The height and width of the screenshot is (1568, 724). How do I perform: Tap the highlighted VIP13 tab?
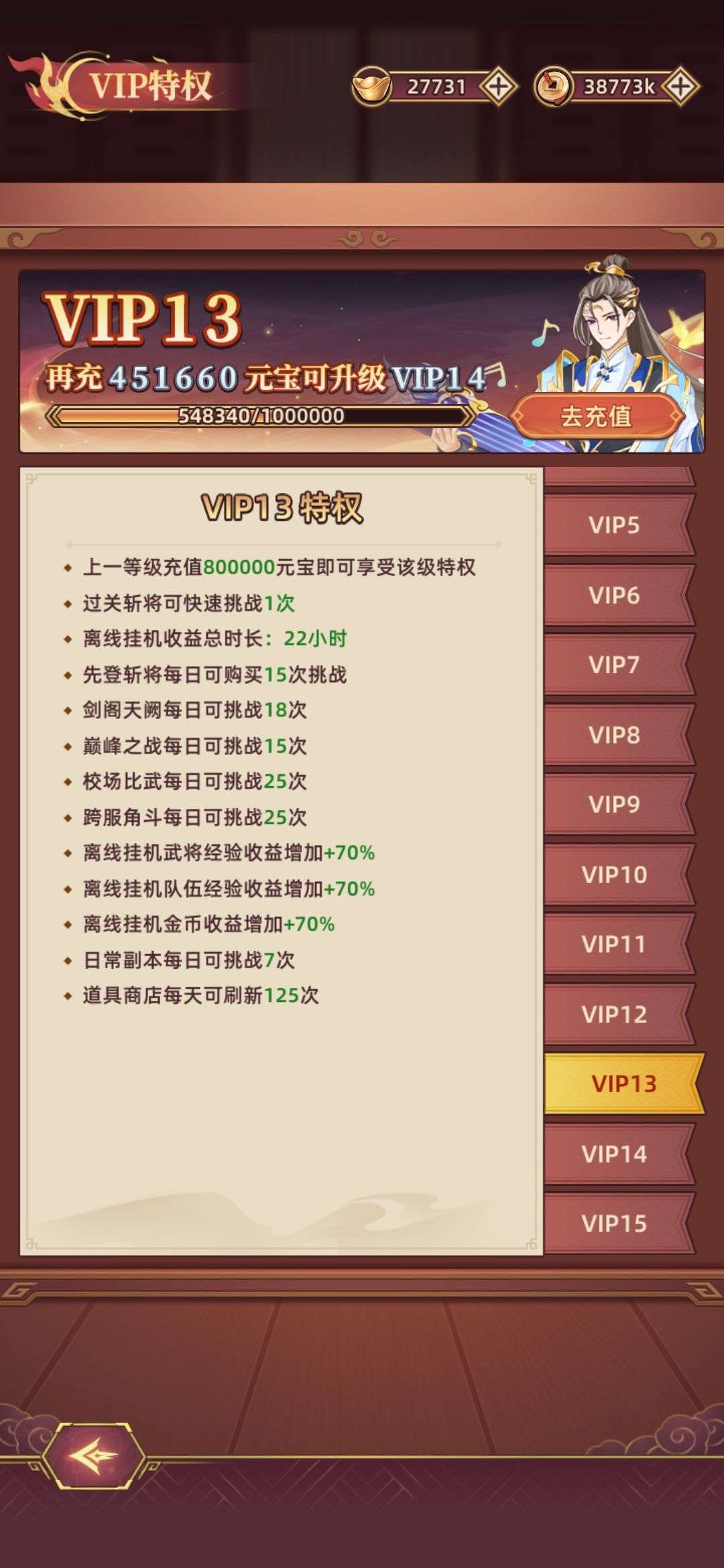coord(623,1084)
